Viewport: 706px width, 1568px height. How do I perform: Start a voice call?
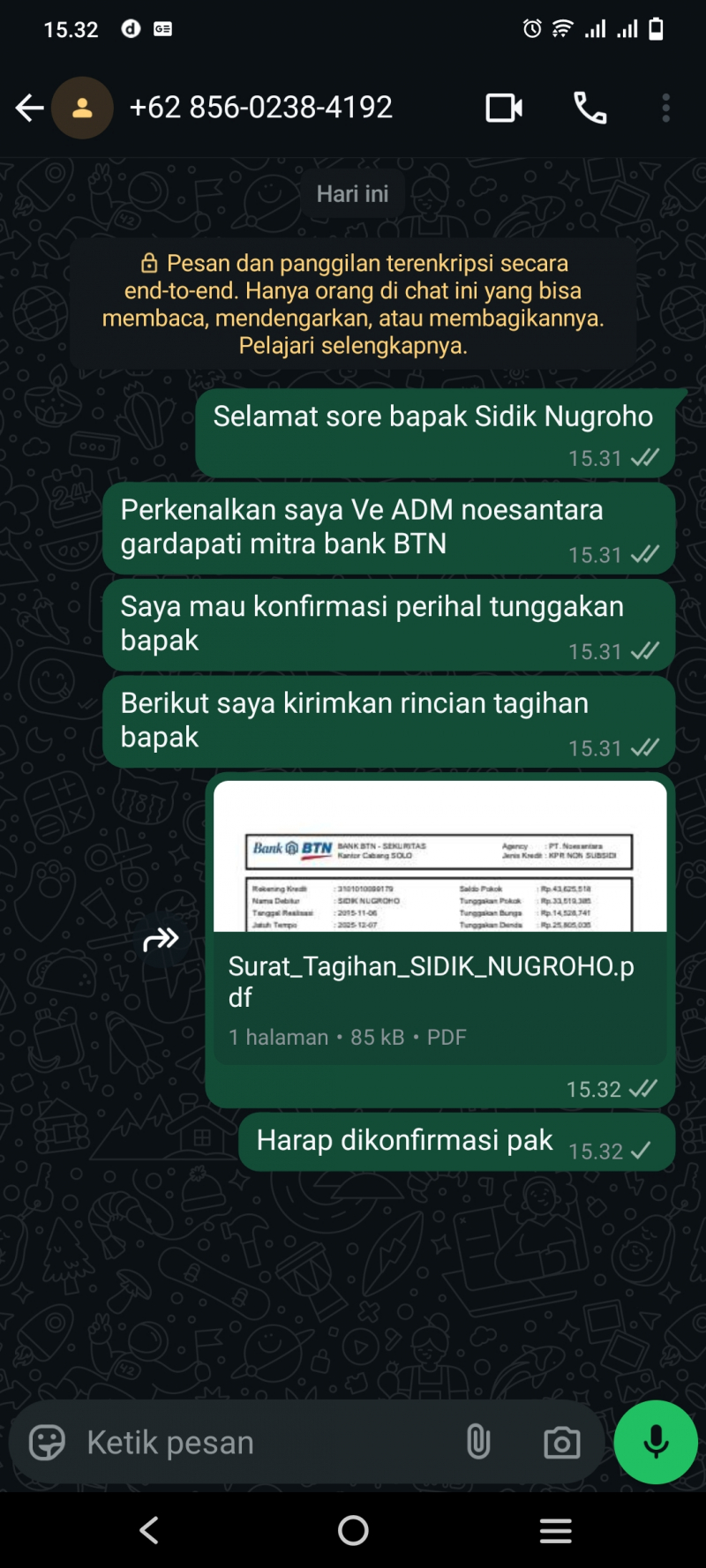pos(590,108)
